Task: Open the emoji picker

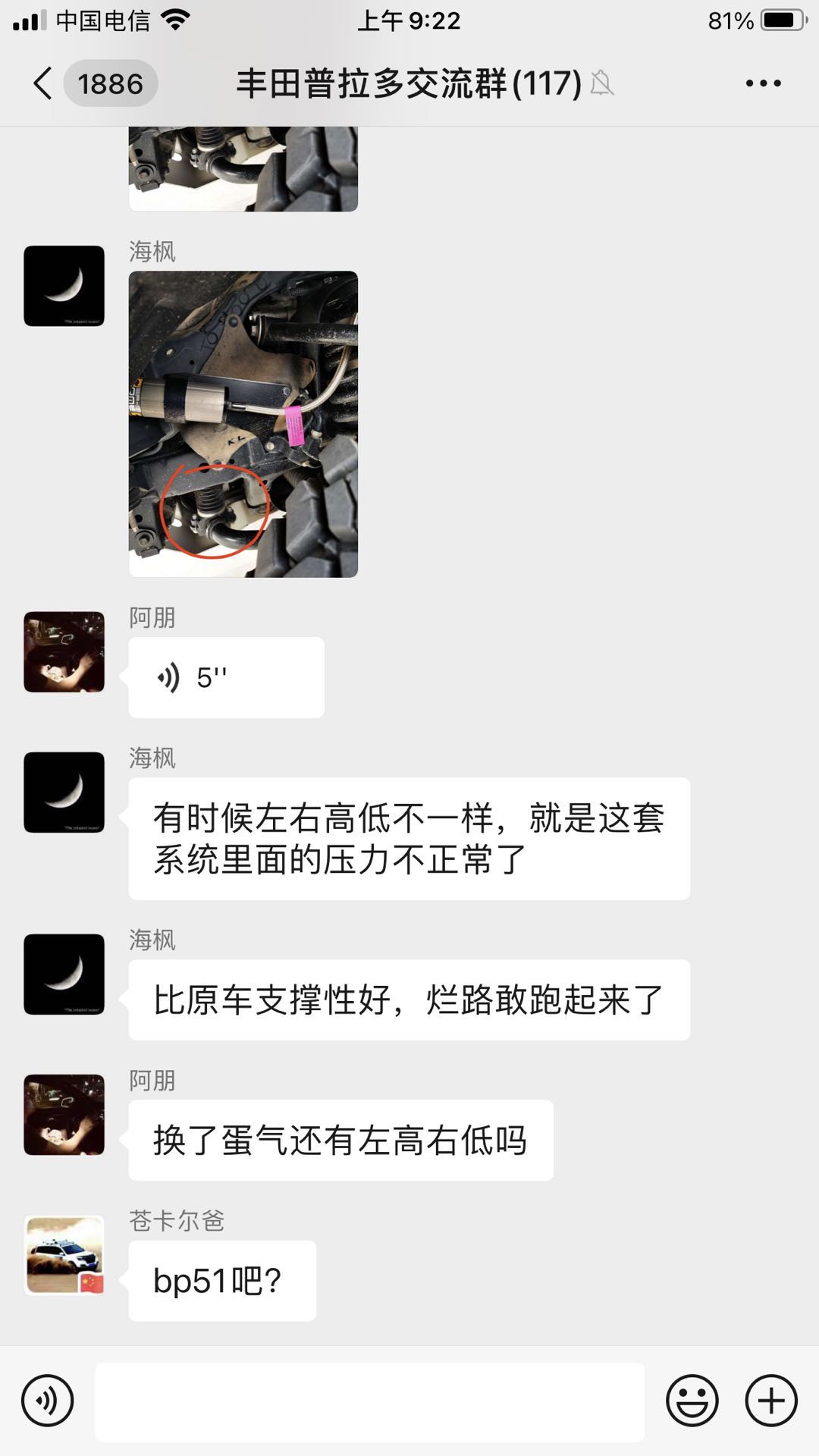Action: coord(692,1401)
